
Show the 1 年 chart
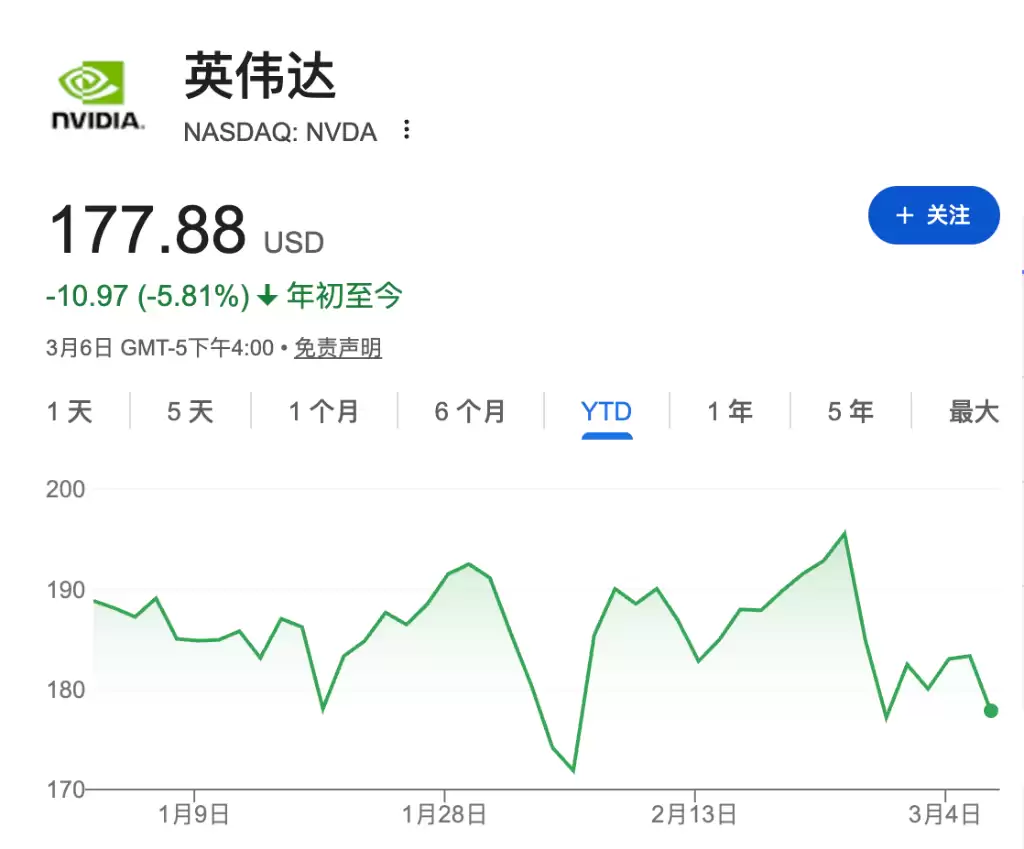pyautogui.click(x=730, y=411)
